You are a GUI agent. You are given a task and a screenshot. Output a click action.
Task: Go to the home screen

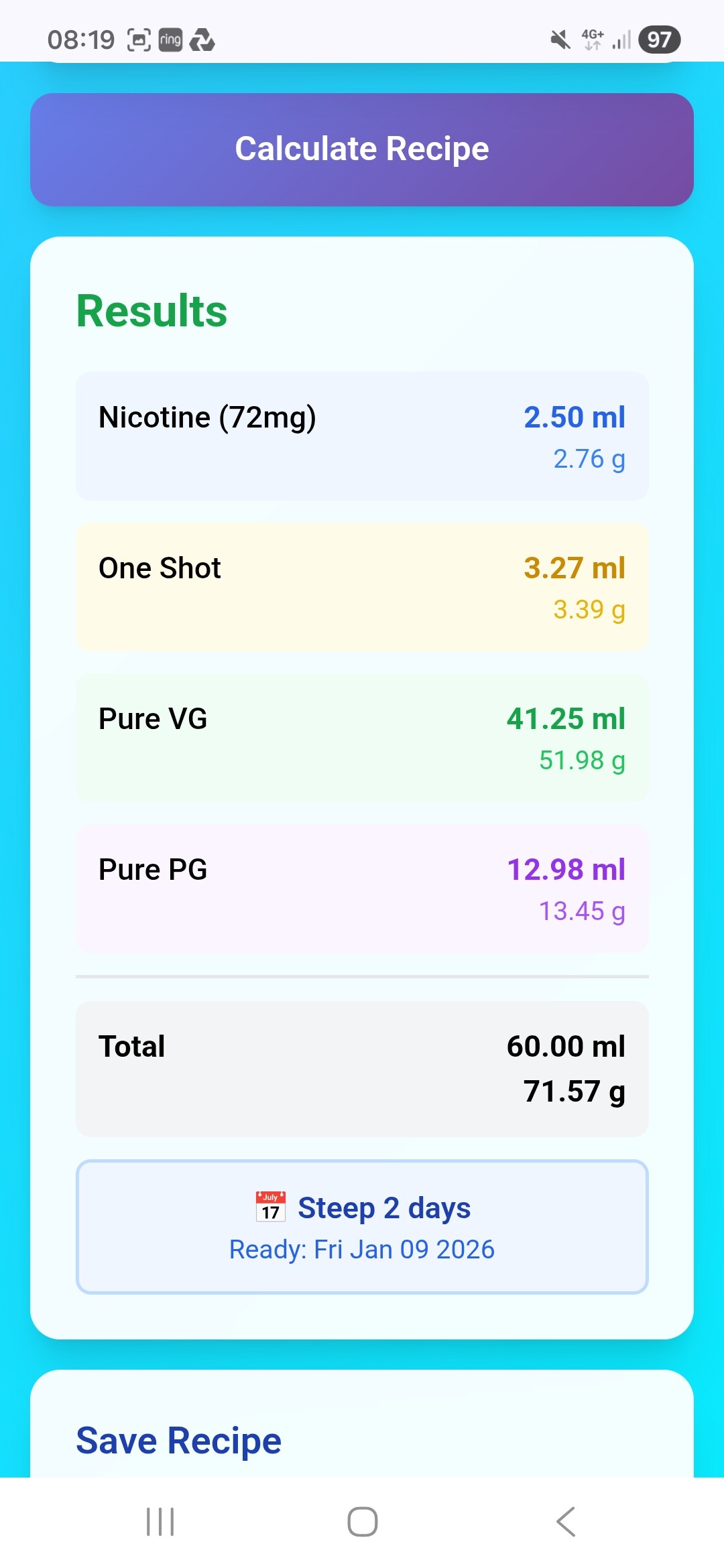(x=362, y=1522)
